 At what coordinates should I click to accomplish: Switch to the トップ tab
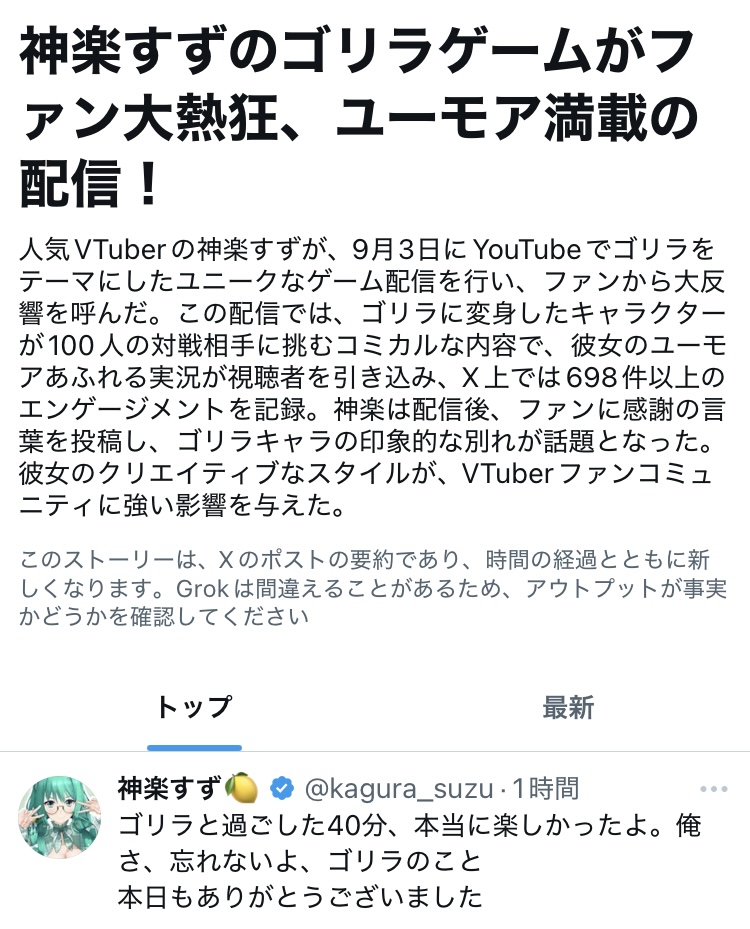[x=193, y=708]
